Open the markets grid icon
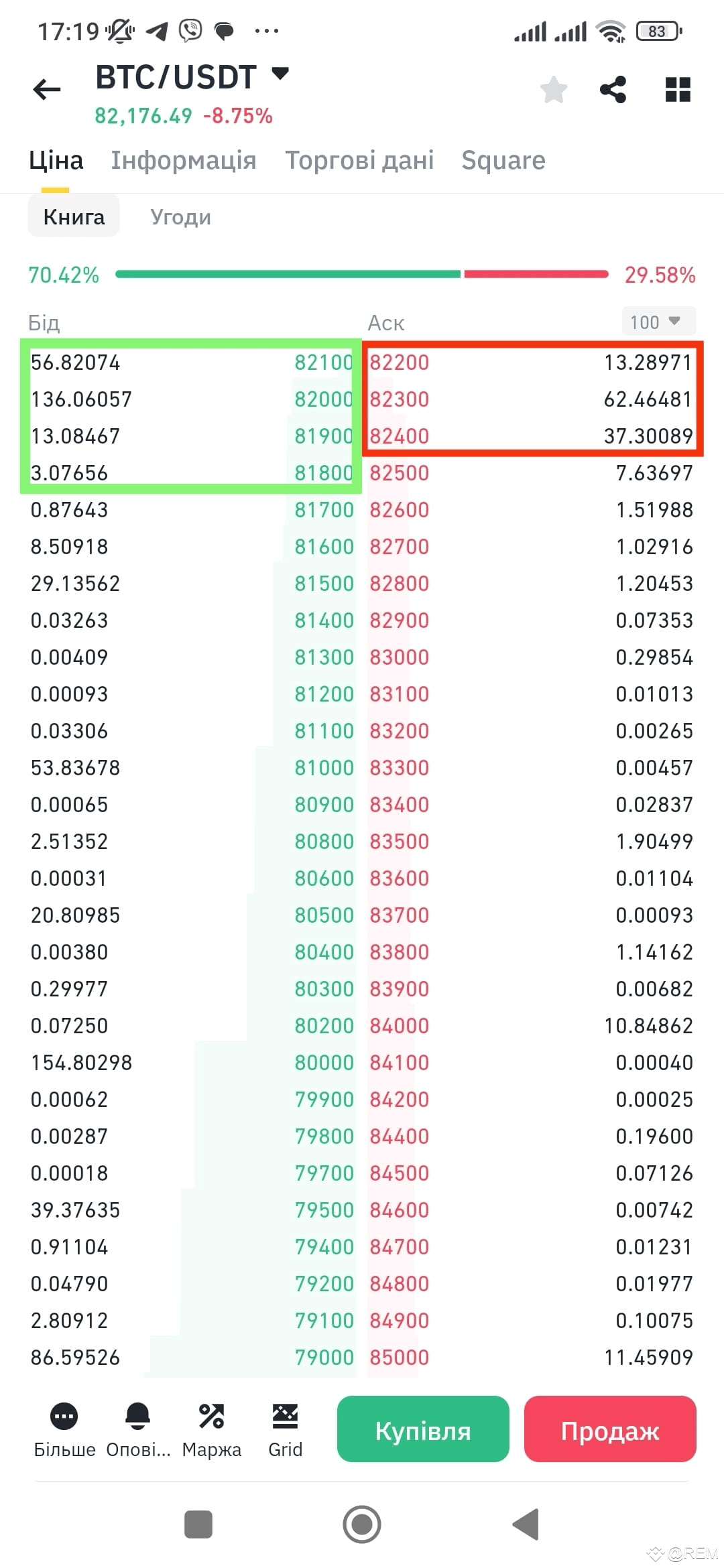The height and width of the screenshot is (1568, 724). coord(676,89)
